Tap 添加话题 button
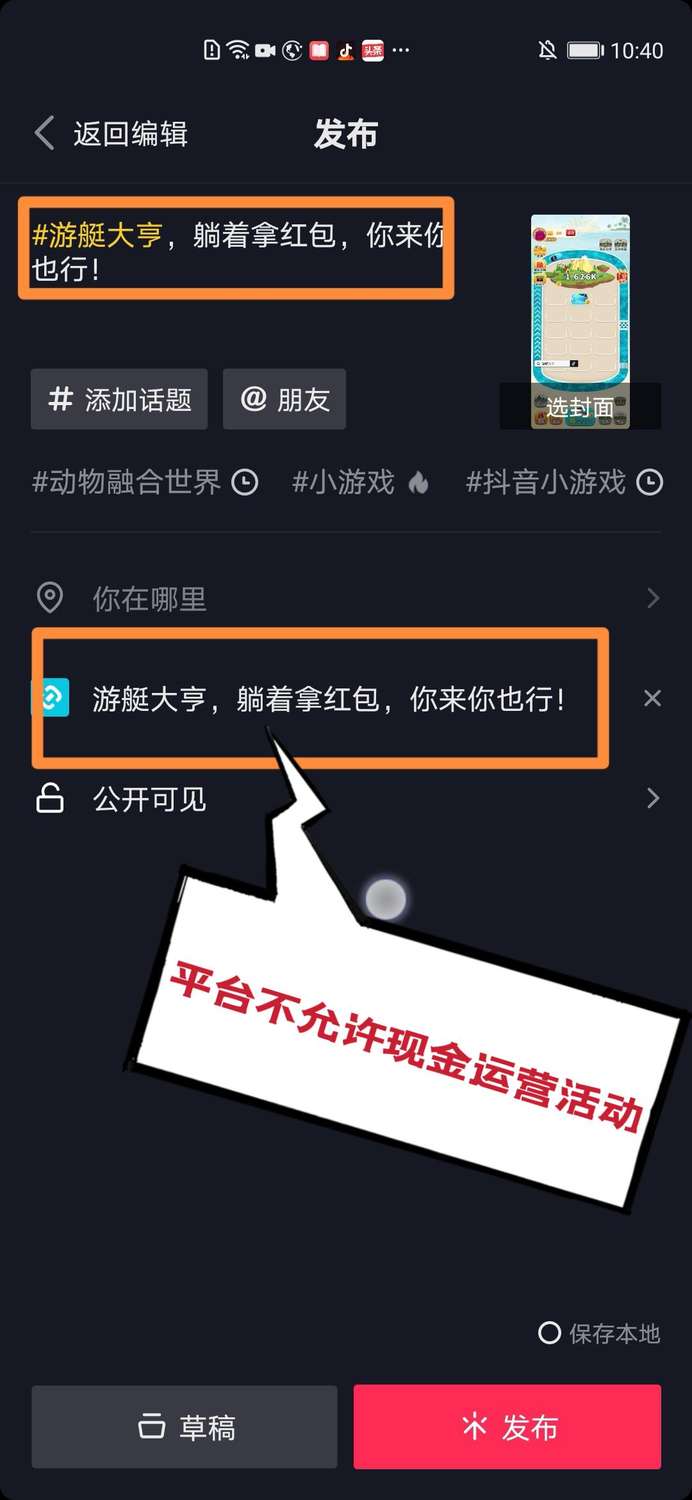This screenshot has height=1500, width=692. pos(119,400)
